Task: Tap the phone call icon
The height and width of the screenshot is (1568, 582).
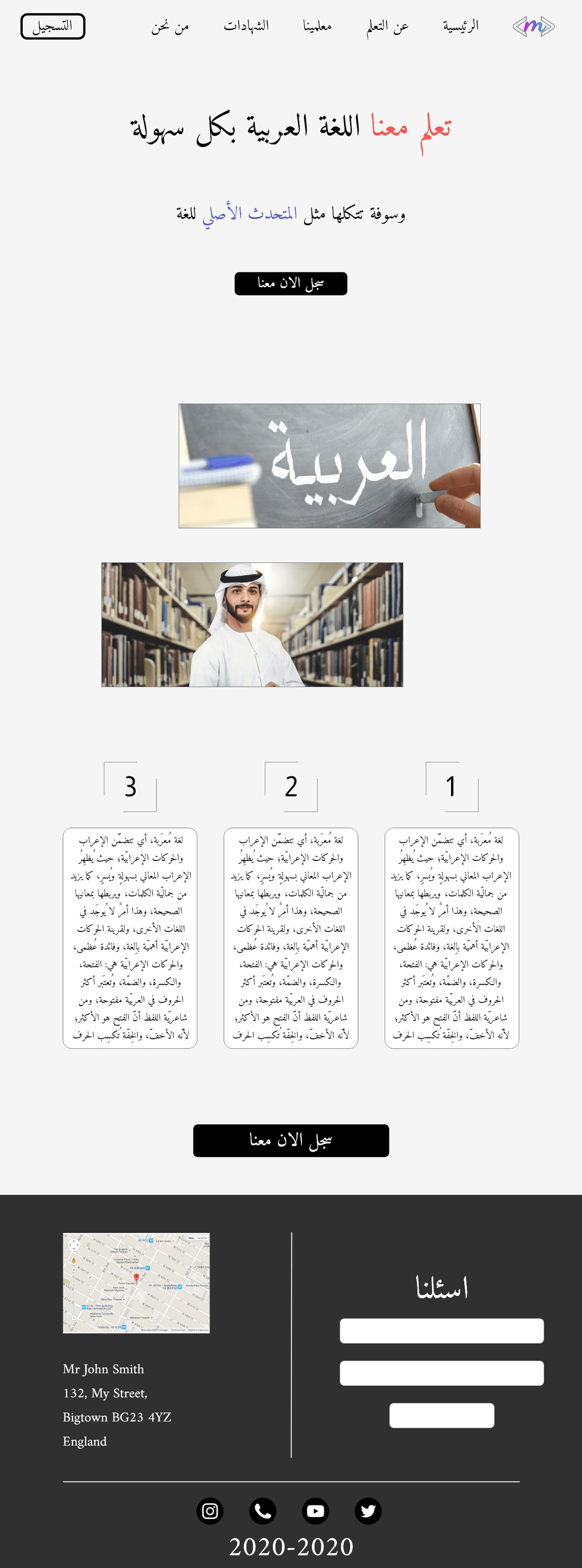Action: pos(263,1510)
